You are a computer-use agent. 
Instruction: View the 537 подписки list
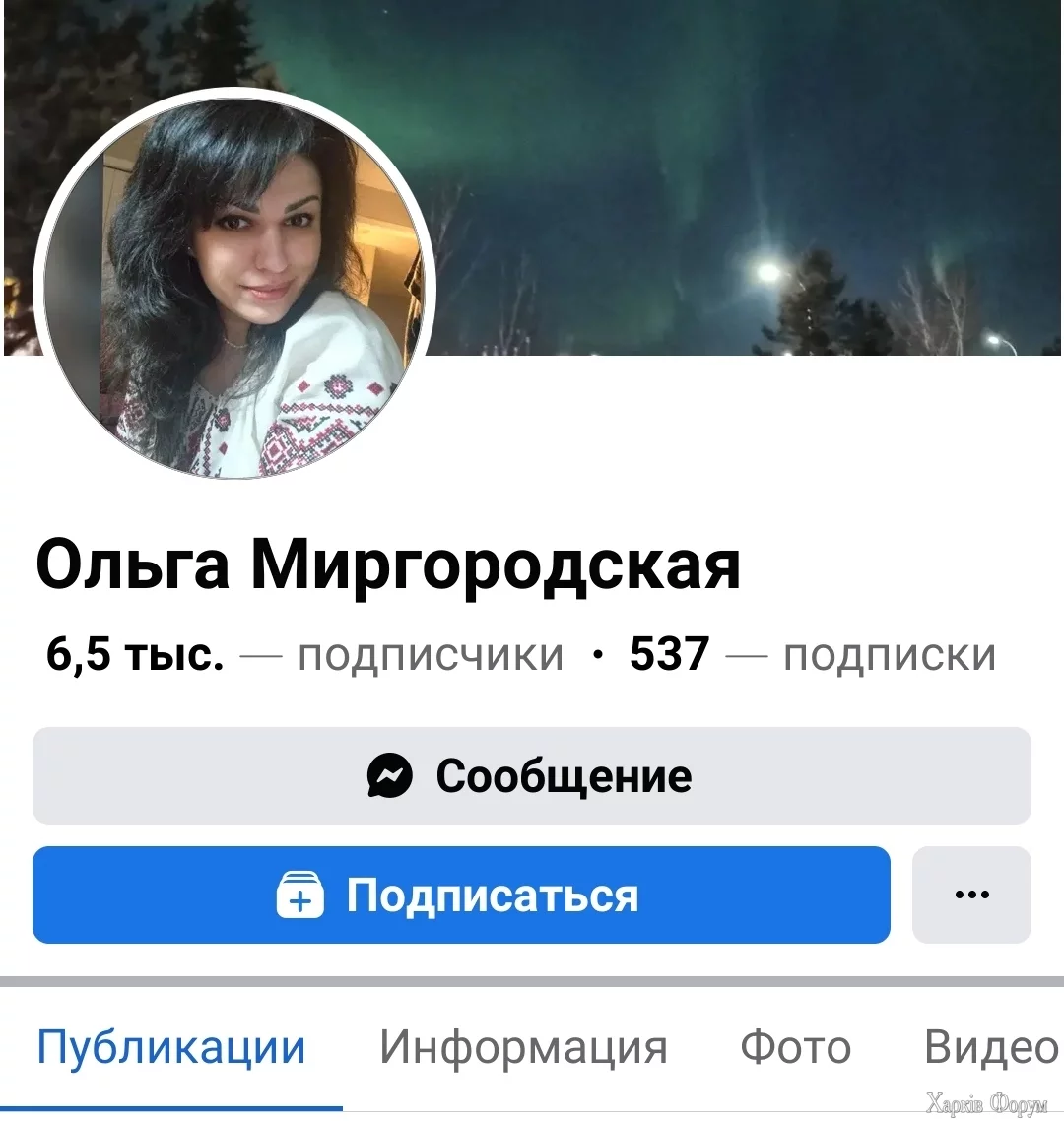[813, 655]
